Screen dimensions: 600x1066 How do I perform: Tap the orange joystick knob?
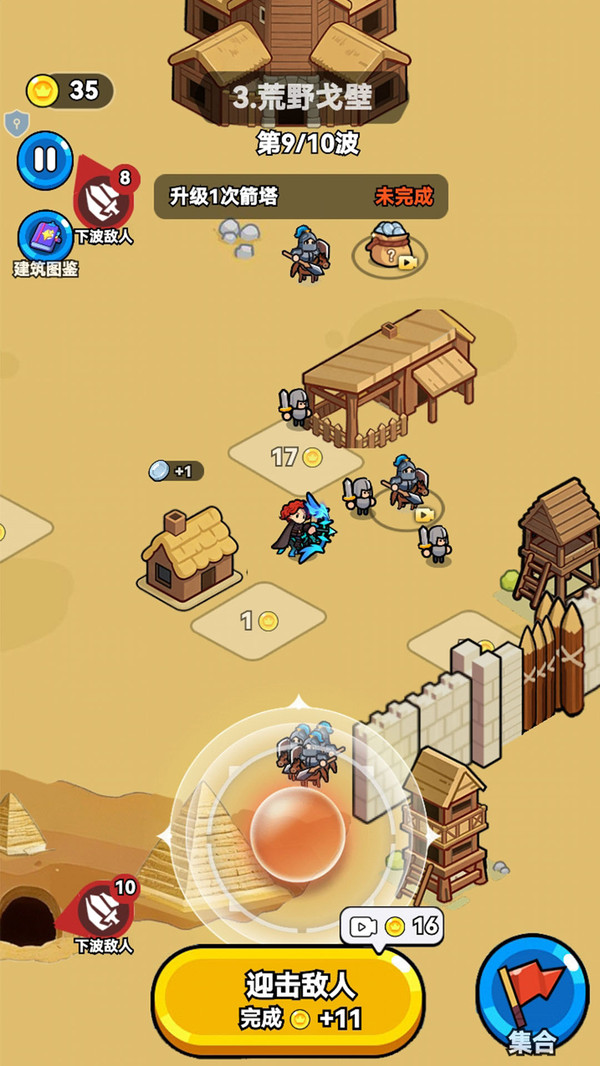pos(298,834)
